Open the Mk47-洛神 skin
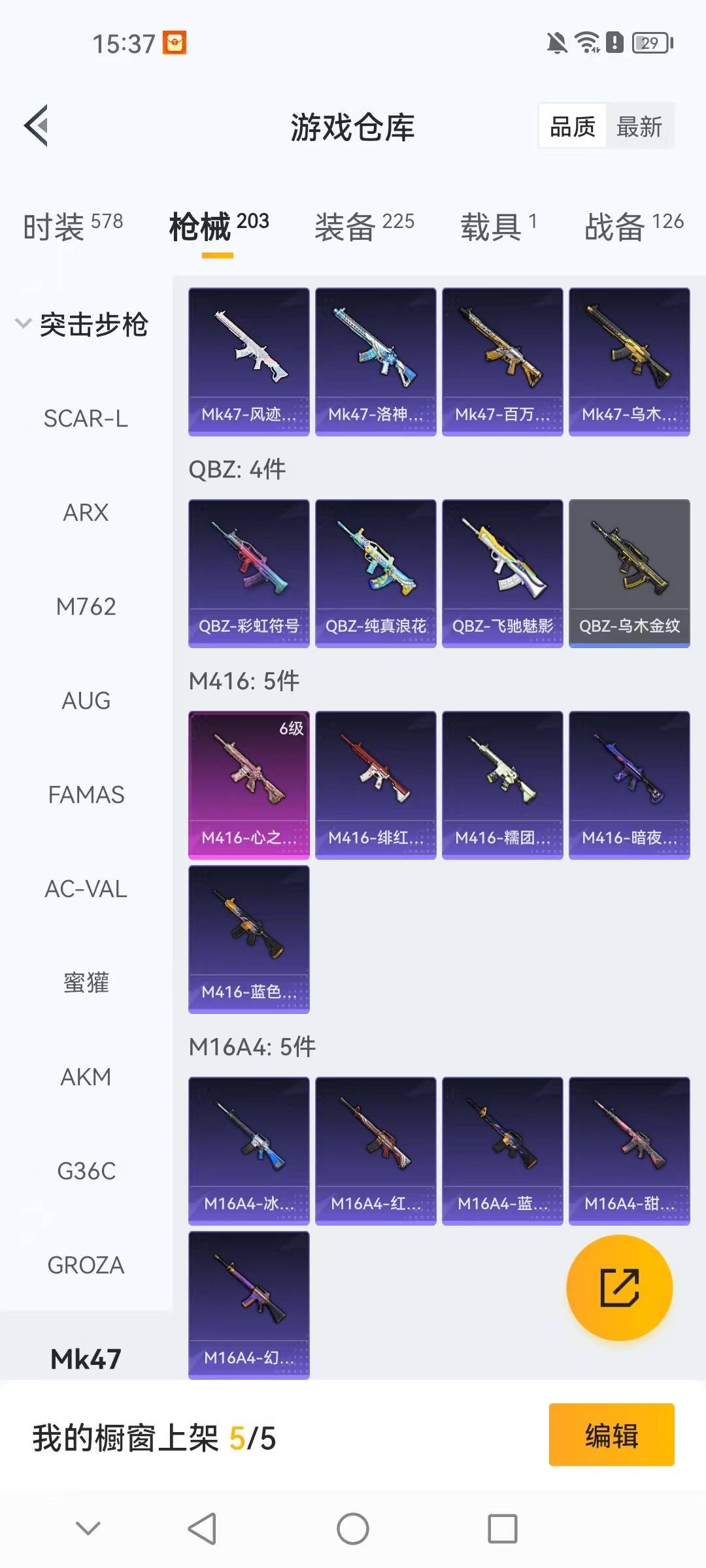 point(375,361)
